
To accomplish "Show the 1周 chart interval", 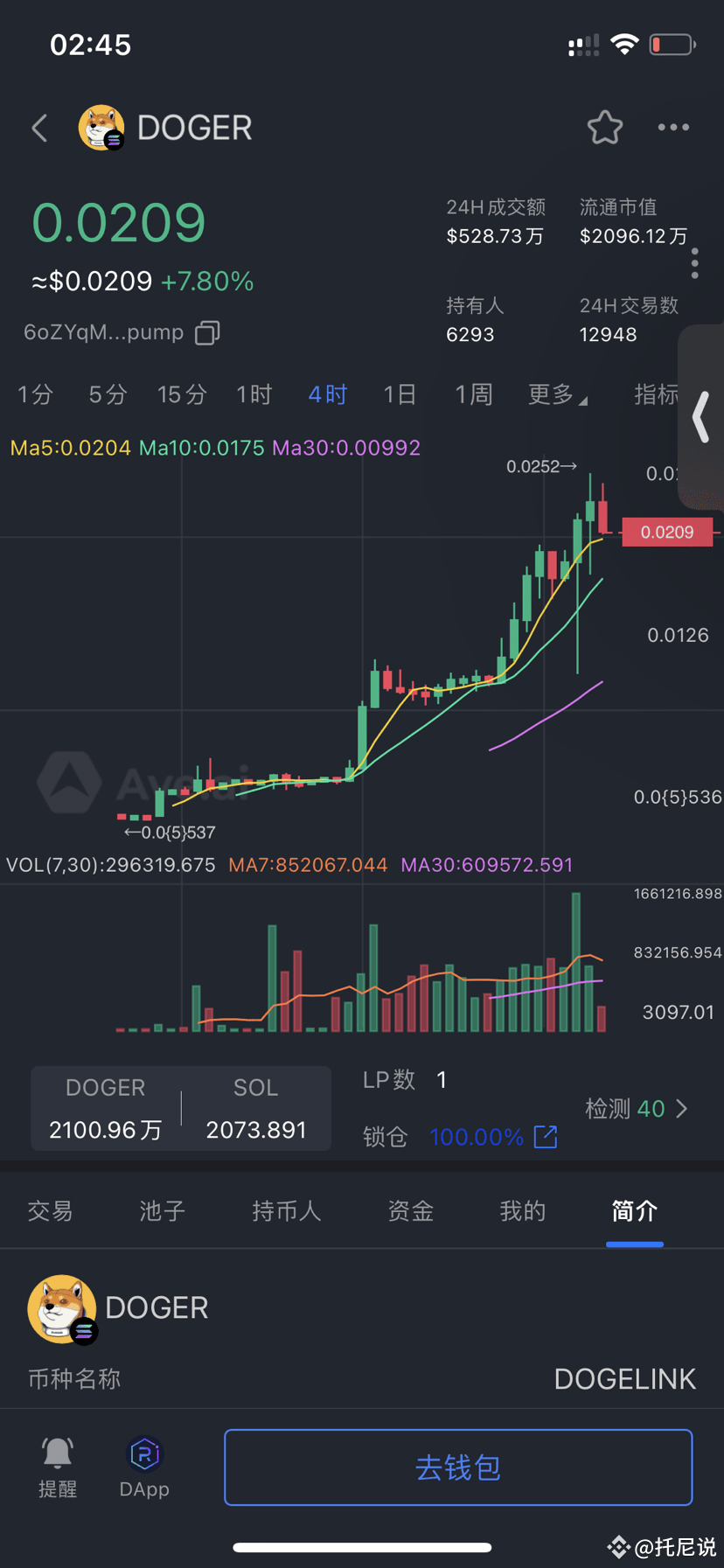I will click(473, 394).
